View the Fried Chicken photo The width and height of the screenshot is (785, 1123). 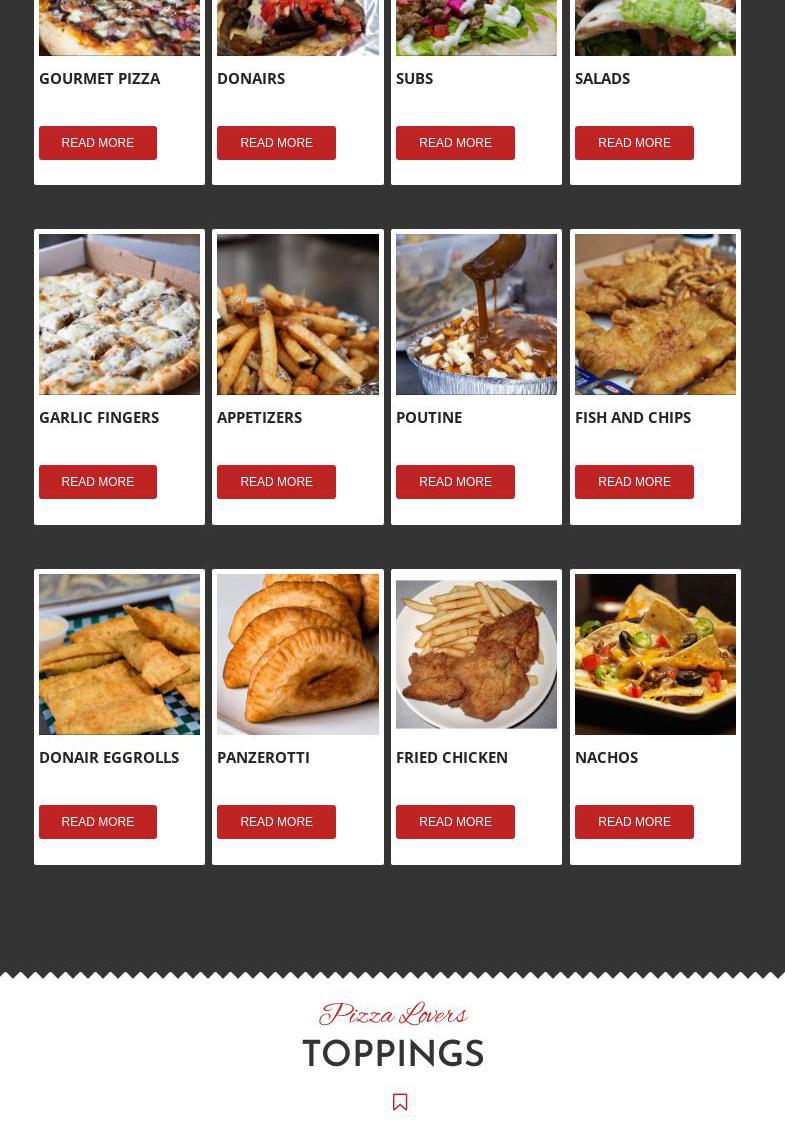476,654
